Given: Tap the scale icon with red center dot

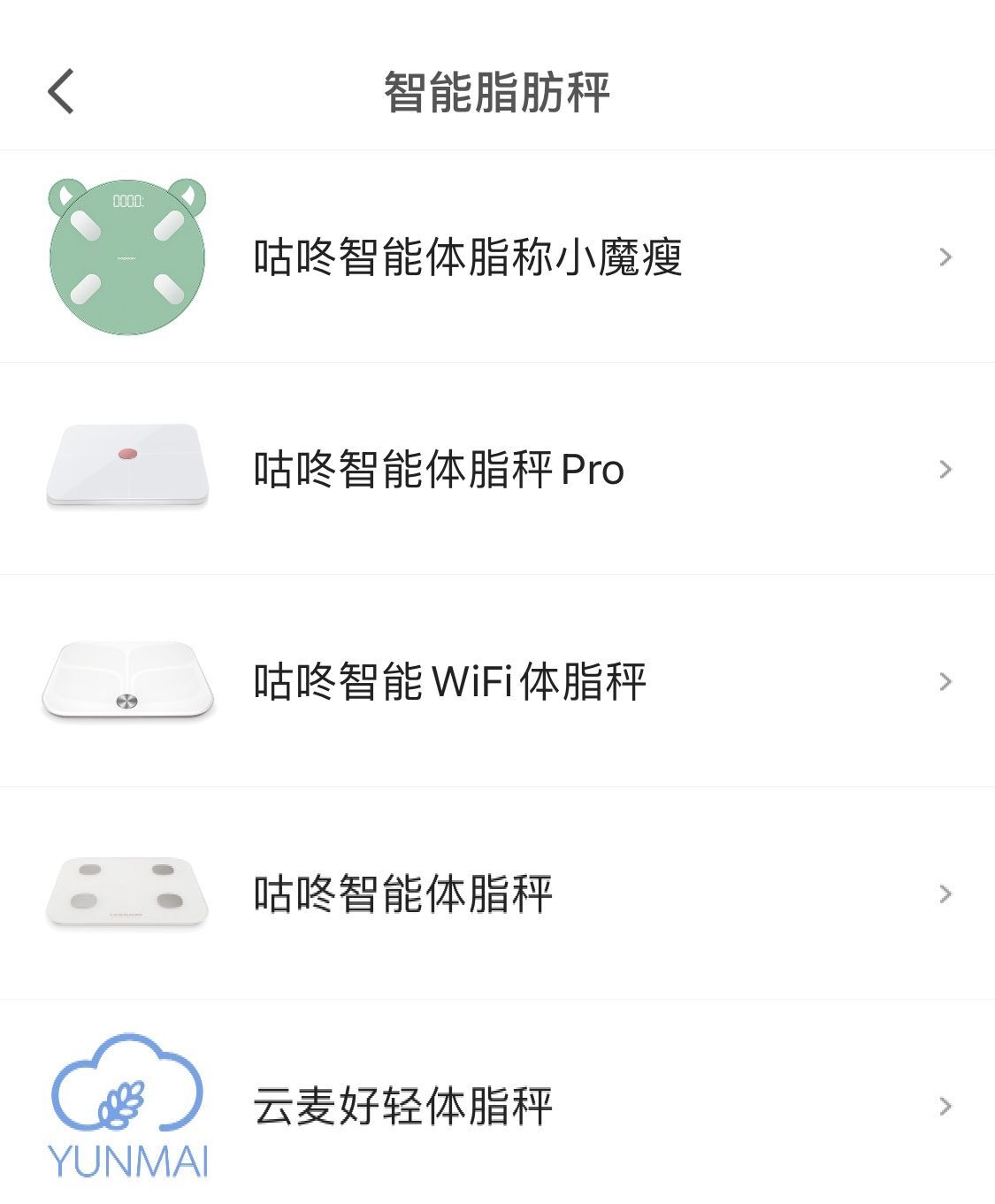Looking at the screenshot, I should (130, 469).
